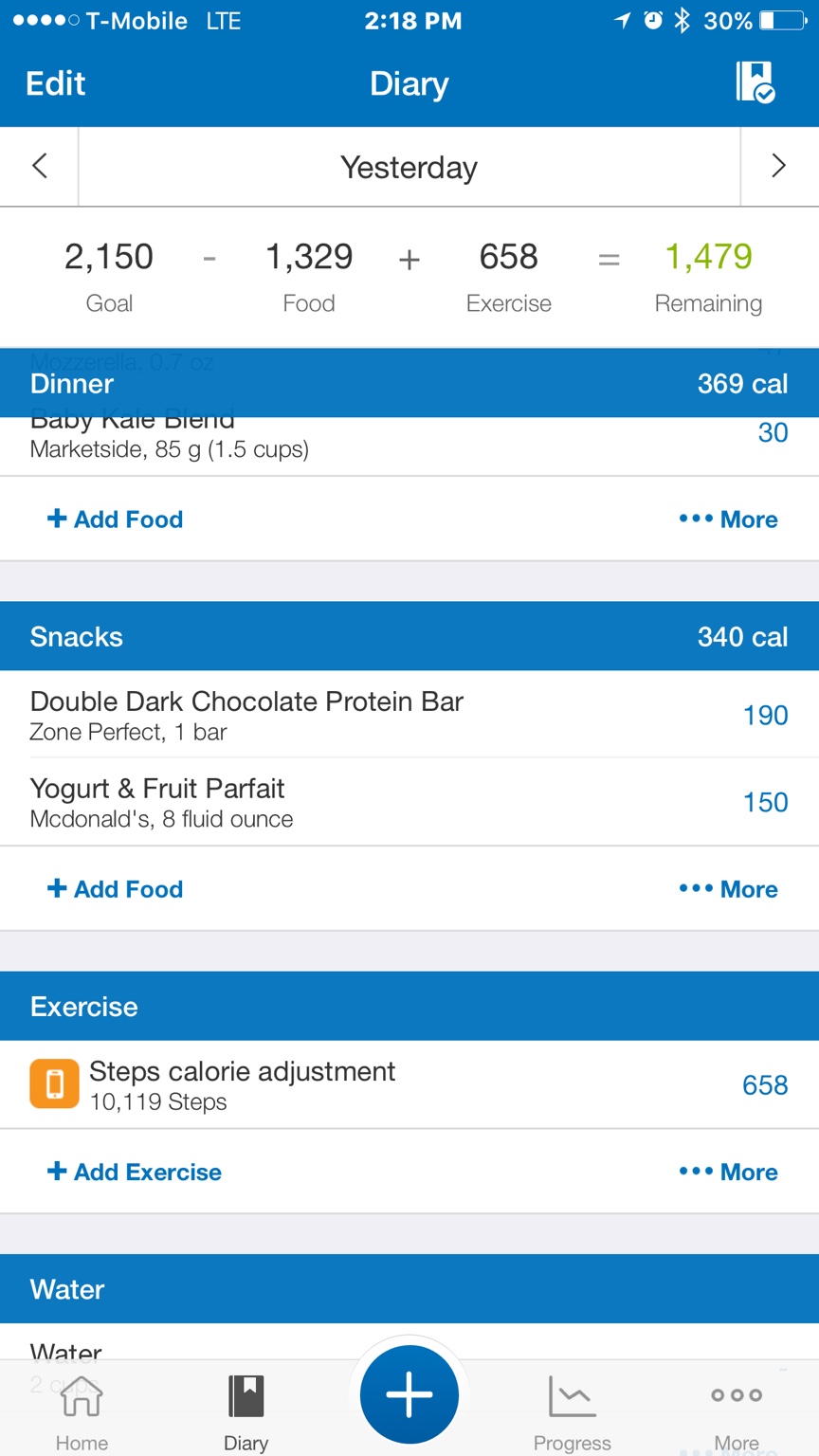Add Food under Snacks
This screenshot has height=1456, width=819.
click(115, 889)
